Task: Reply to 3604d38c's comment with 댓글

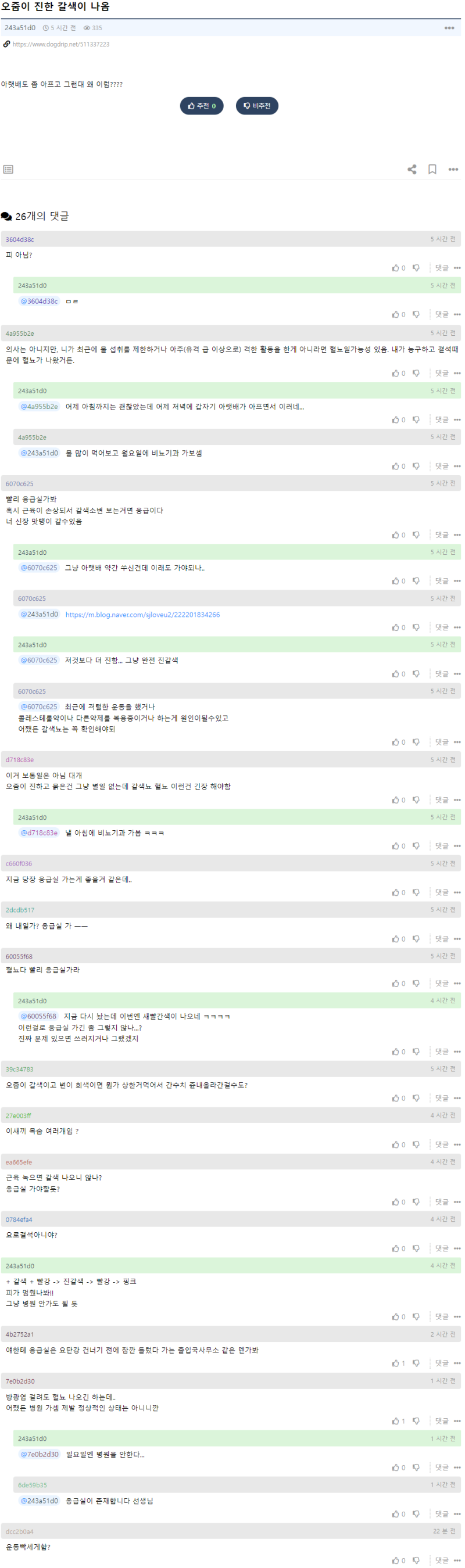Action: tap(441, 268)
